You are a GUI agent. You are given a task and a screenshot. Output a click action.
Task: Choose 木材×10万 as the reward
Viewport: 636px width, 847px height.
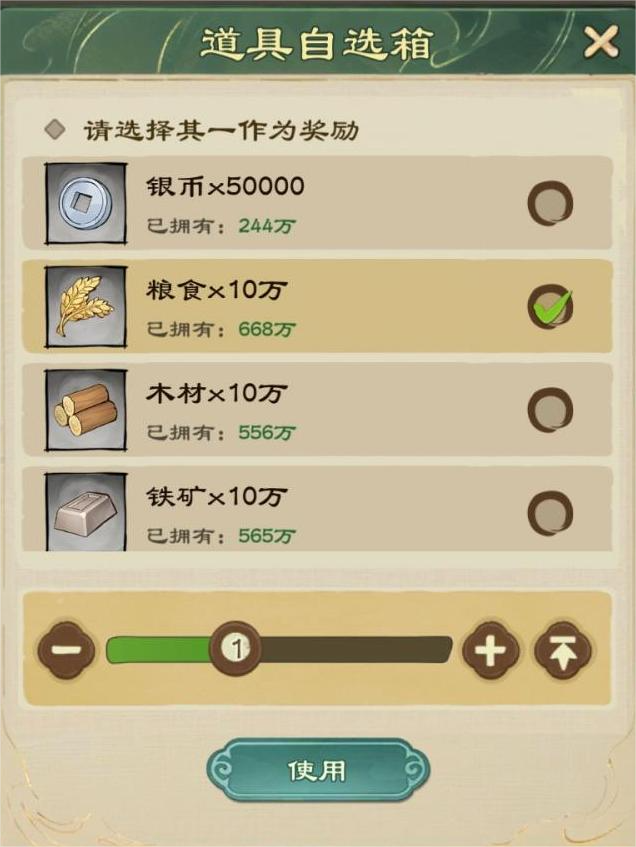[x=549, y=410]
